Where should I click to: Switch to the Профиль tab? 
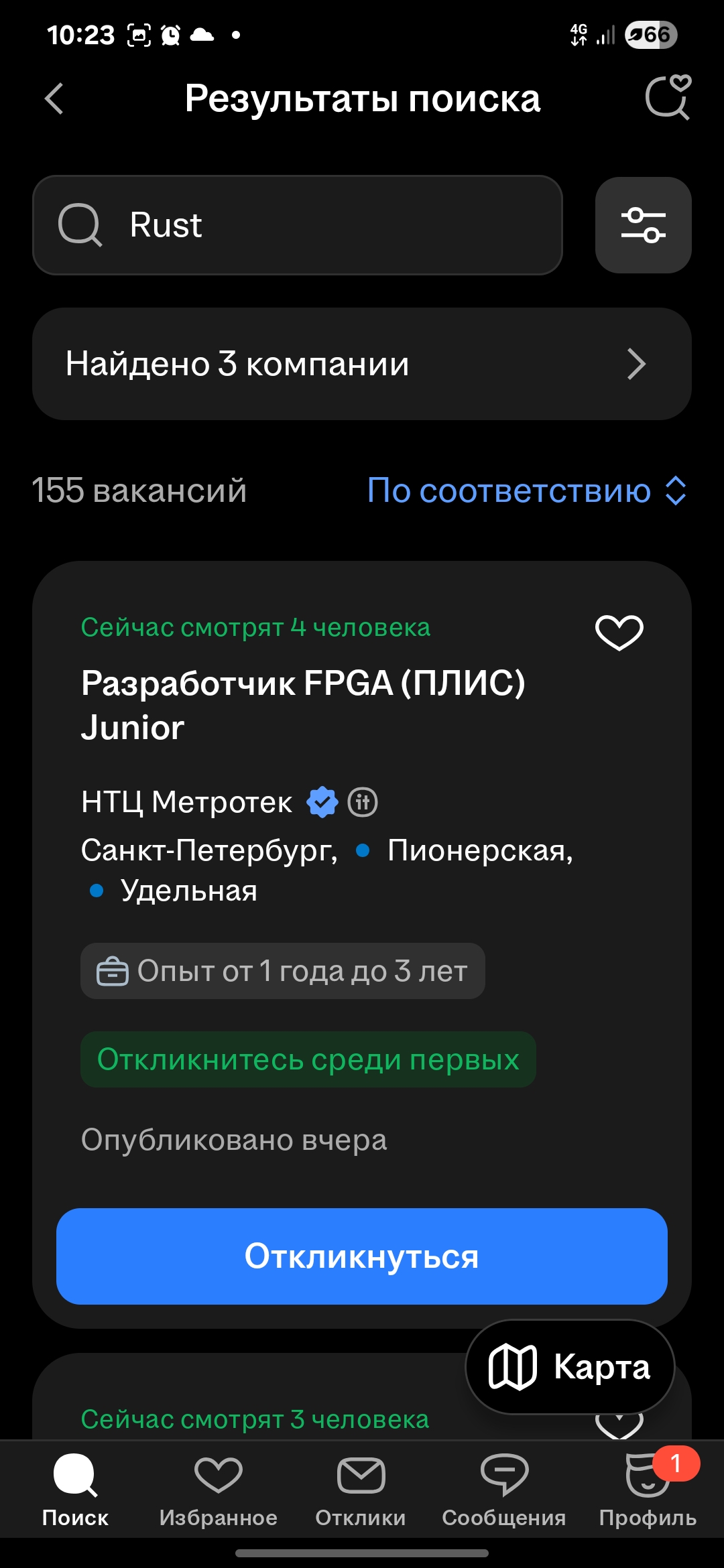pos(648,1490)
